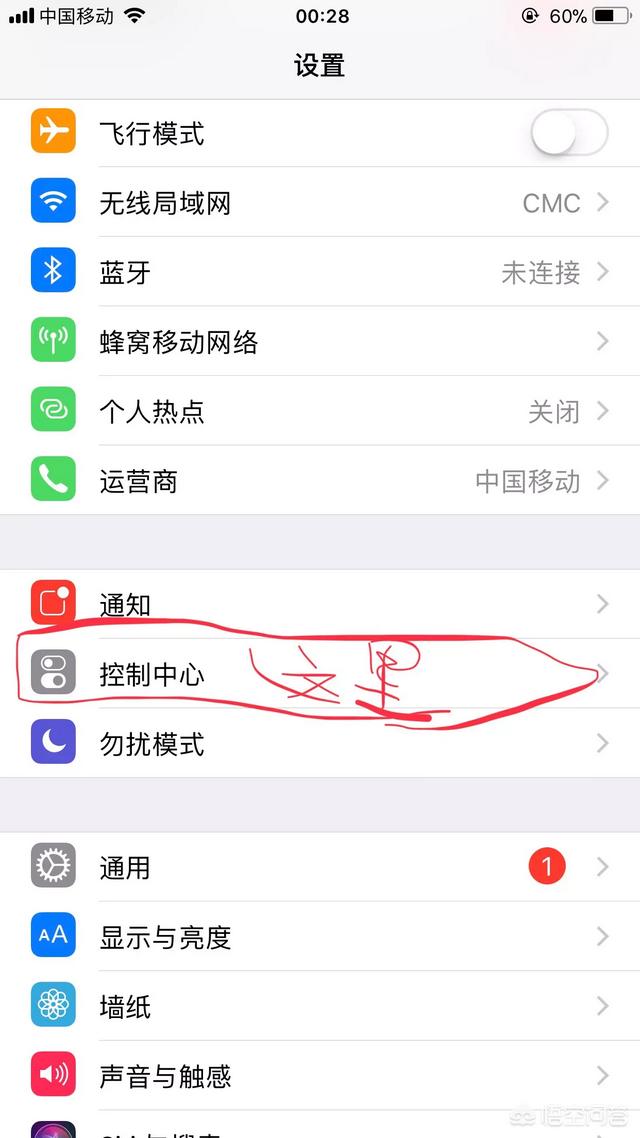
Task: Open 运营商 carrier settings
Action: 320,481
